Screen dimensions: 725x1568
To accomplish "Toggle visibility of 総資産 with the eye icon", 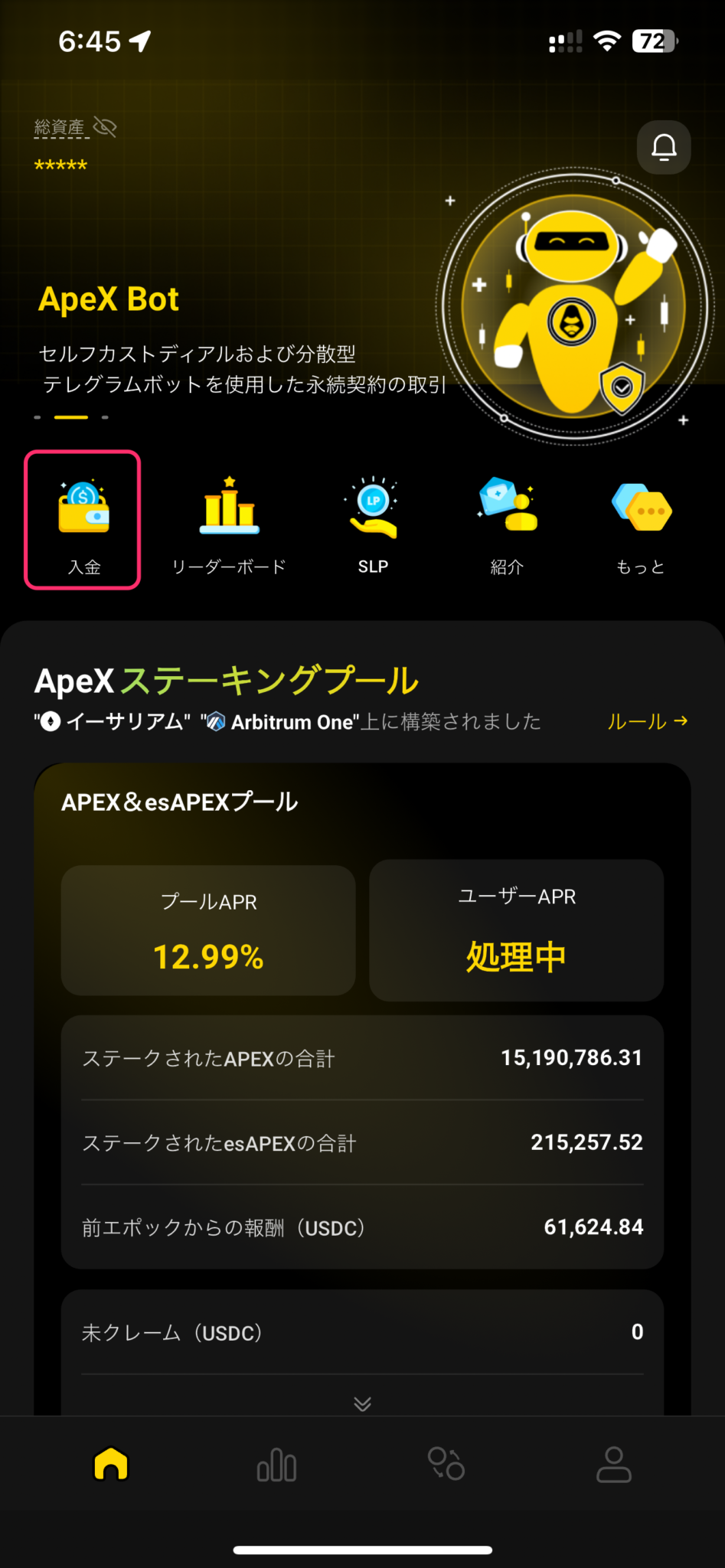I will 105,126.
